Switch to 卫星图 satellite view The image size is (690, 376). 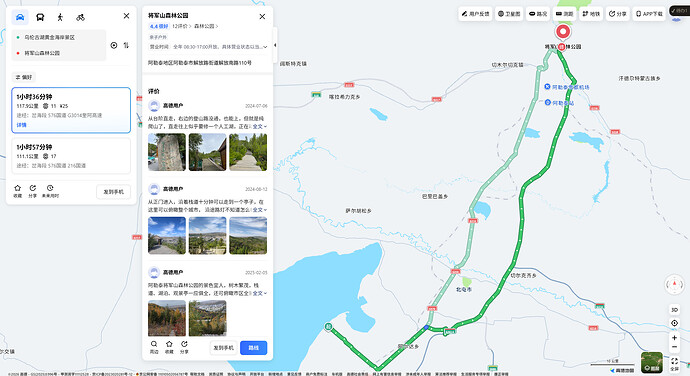[509, 14]
